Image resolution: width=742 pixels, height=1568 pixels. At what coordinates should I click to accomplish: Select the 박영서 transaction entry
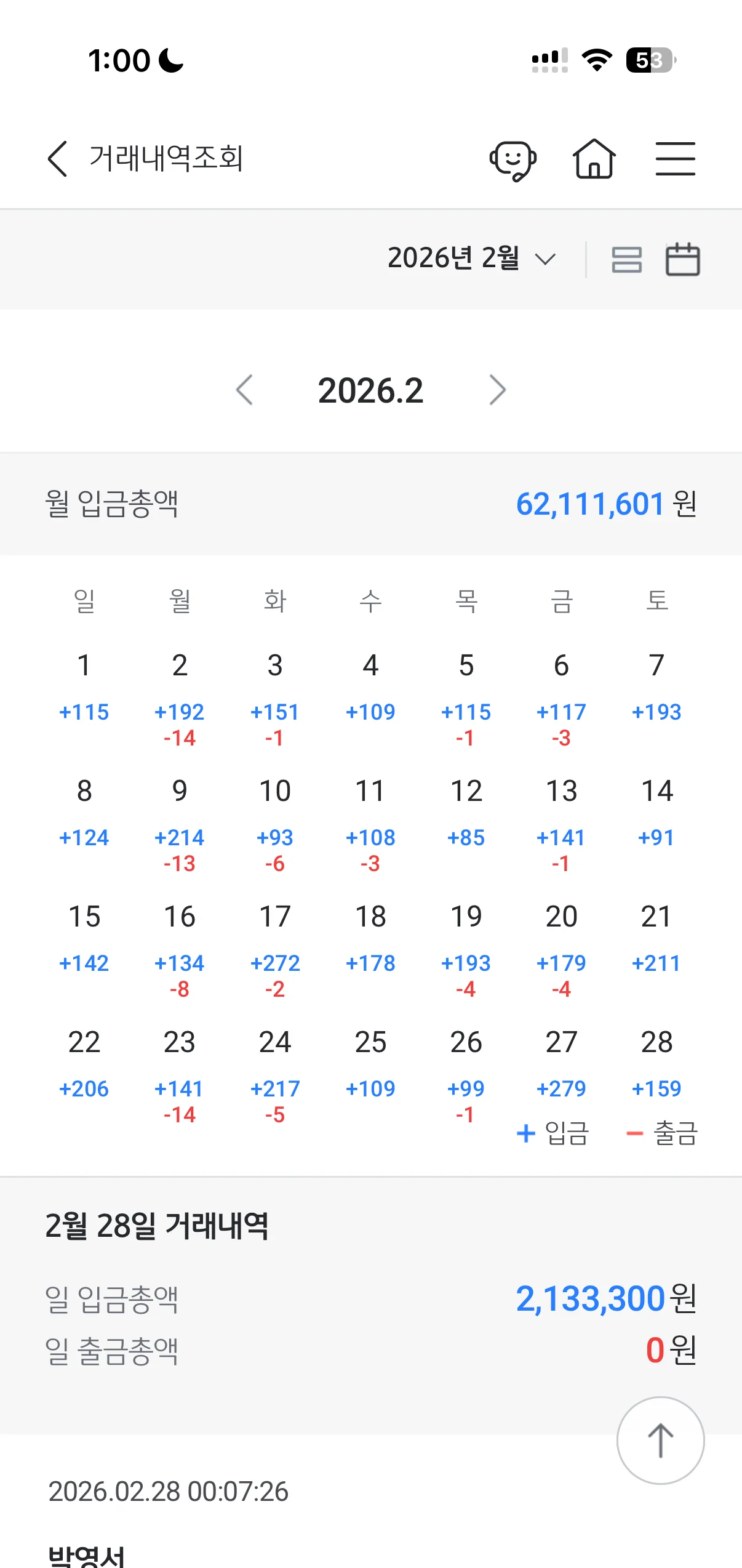[x=86, y=1554]
